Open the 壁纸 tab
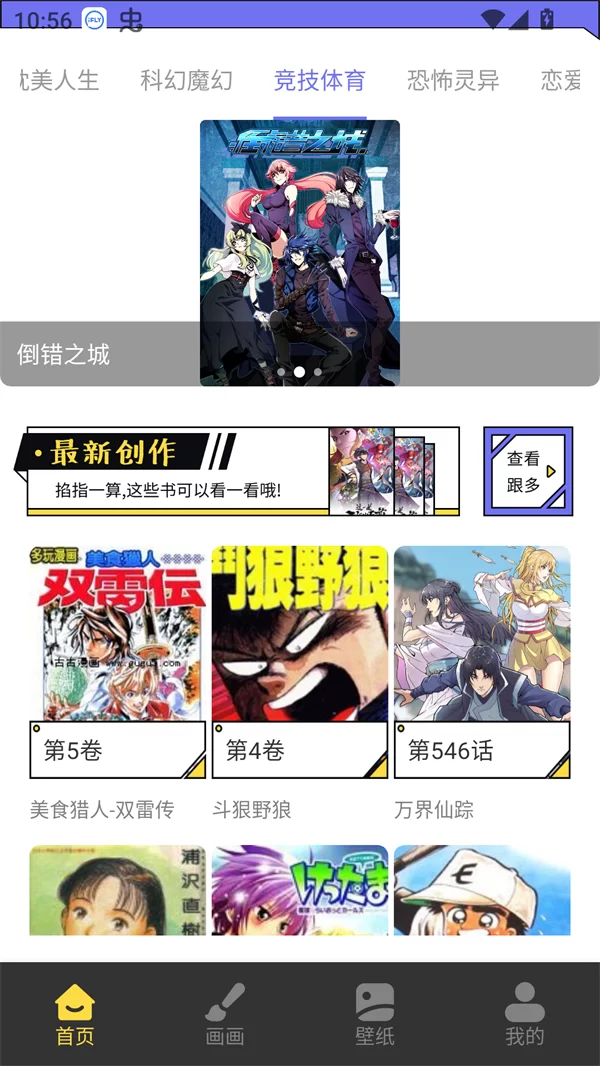 (x=375, y=1014)
